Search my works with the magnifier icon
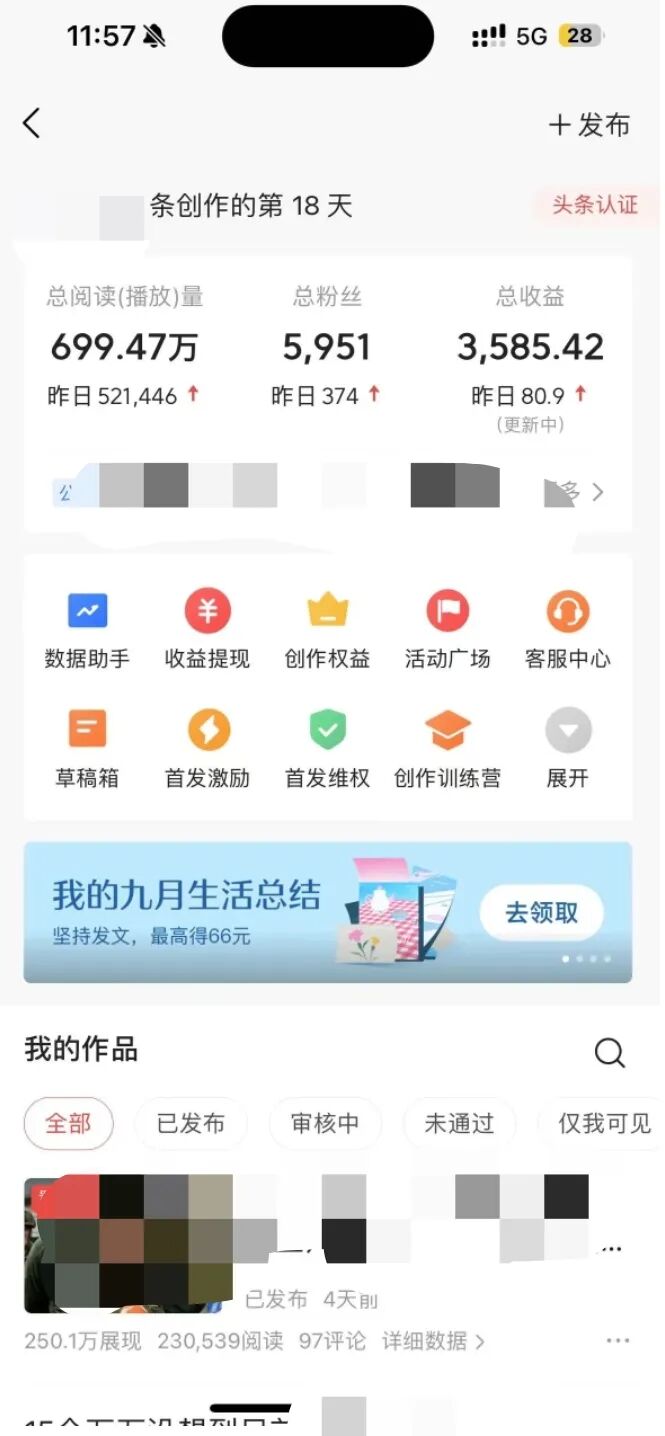This screenshot has width=665, height=1436. [609, 1052]
